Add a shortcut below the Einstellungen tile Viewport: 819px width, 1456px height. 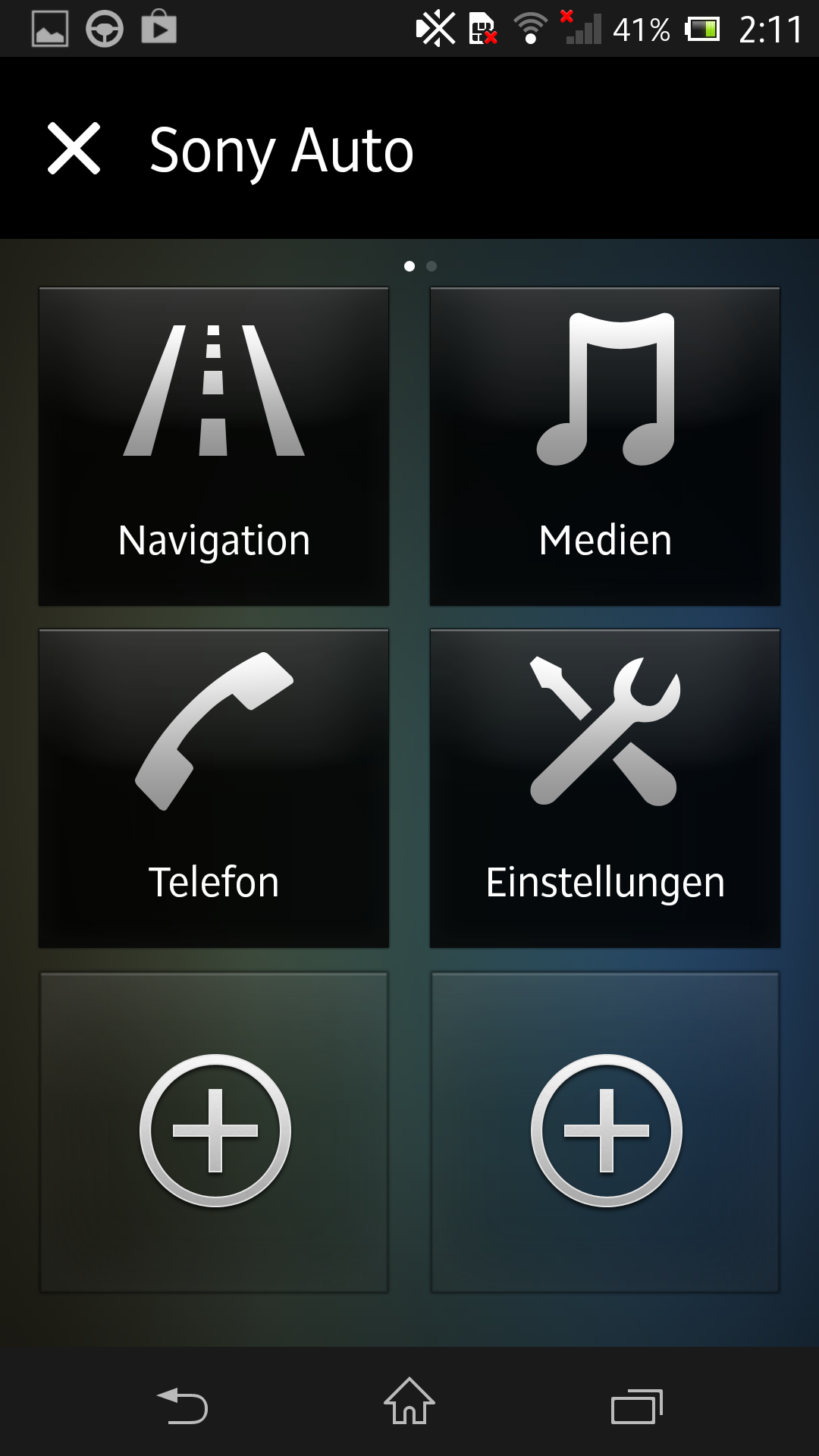tap(605, 1131)
